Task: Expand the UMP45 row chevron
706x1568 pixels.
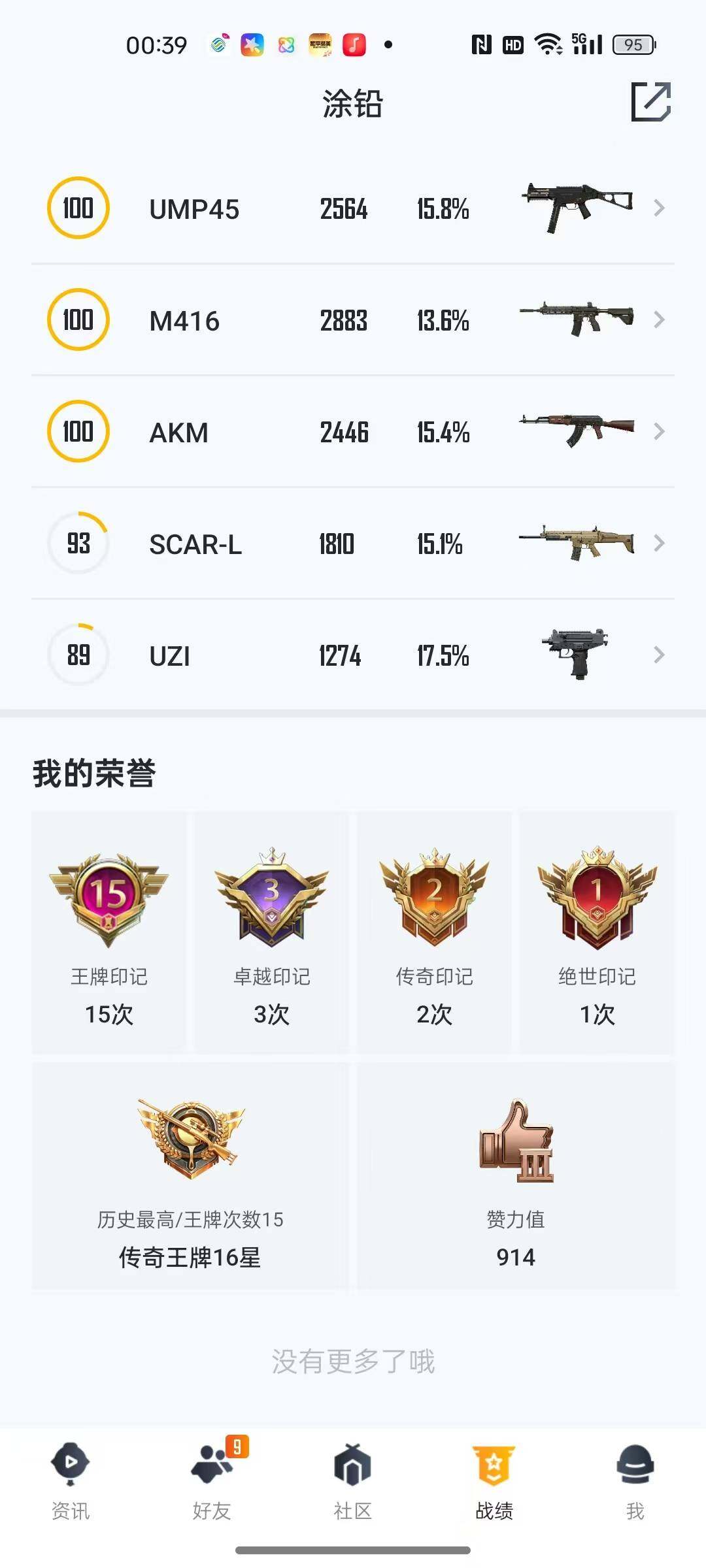Action: pyautogui.click(x=659, y=208)
